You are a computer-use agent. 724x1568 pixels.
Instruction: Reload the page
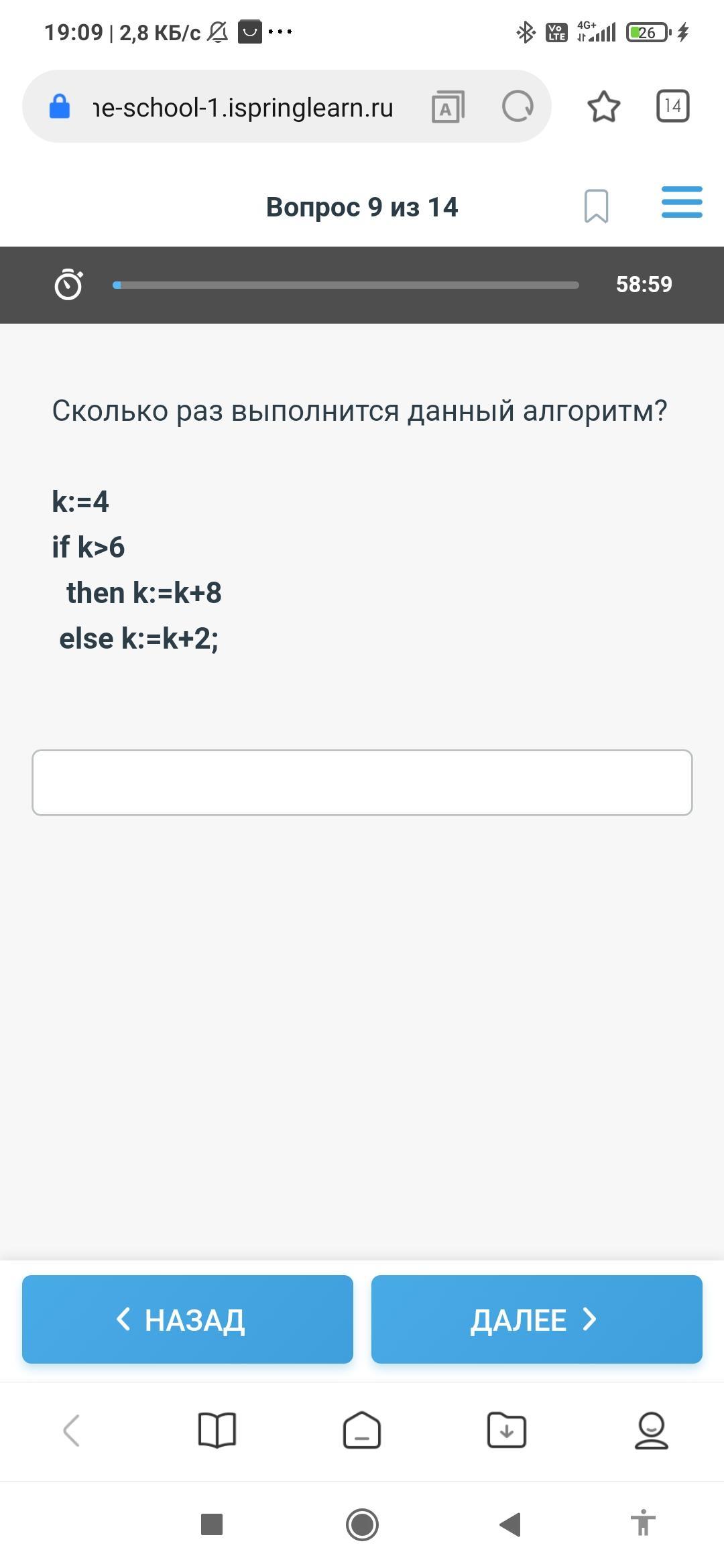pos(518,107)
